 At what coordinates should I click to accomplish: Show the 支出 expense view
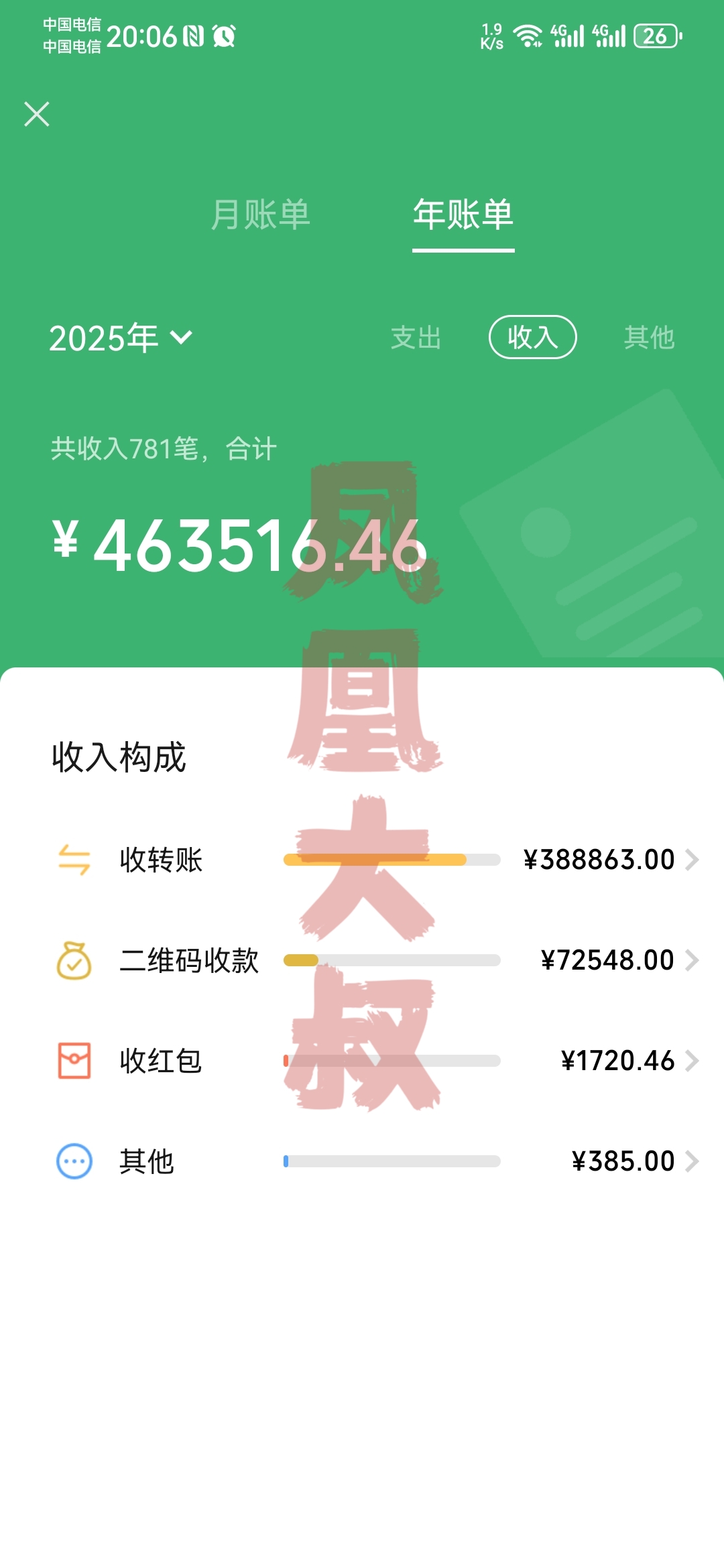(416, 338)
